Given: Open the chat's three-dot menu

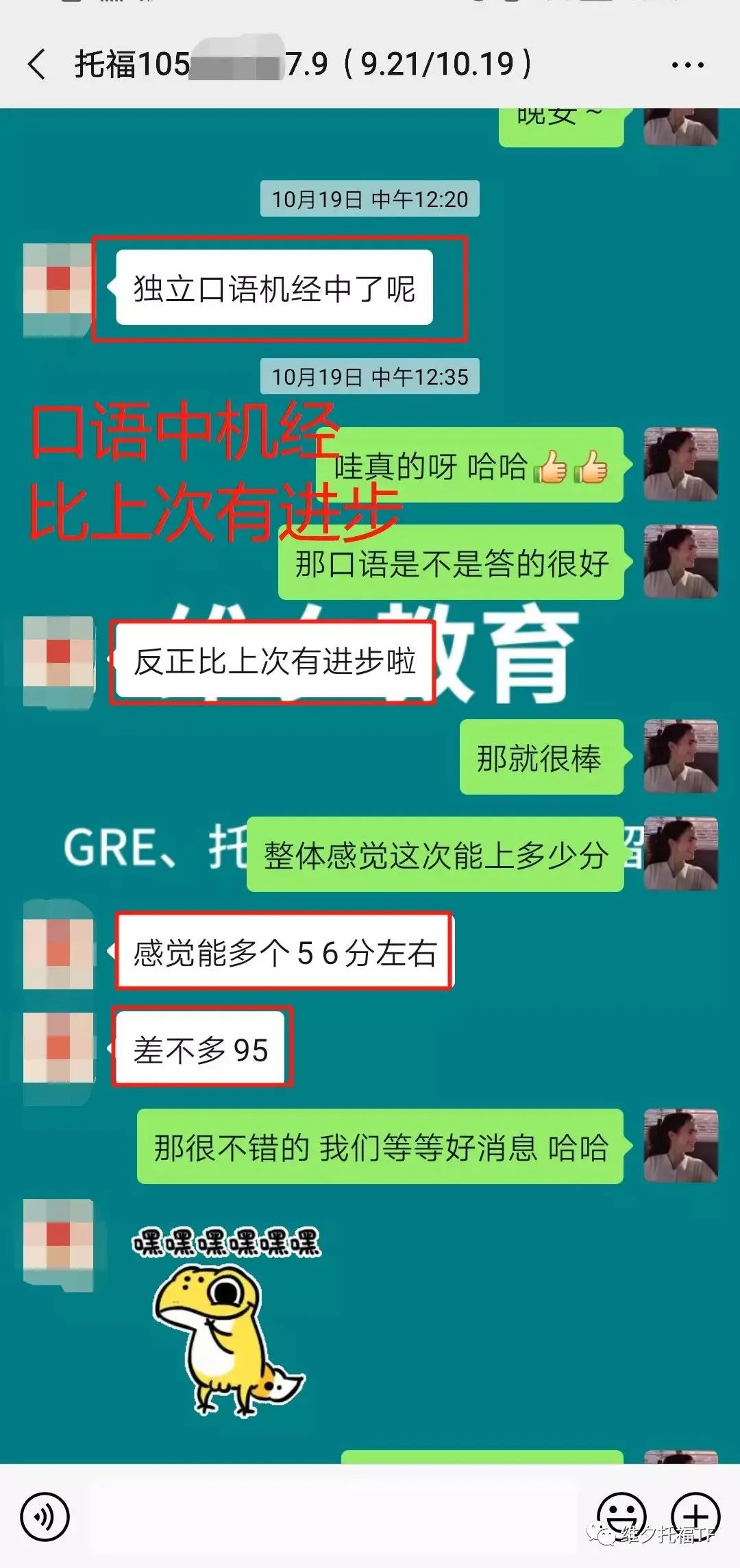Looking at the screenshot, I should coord(687,65).
